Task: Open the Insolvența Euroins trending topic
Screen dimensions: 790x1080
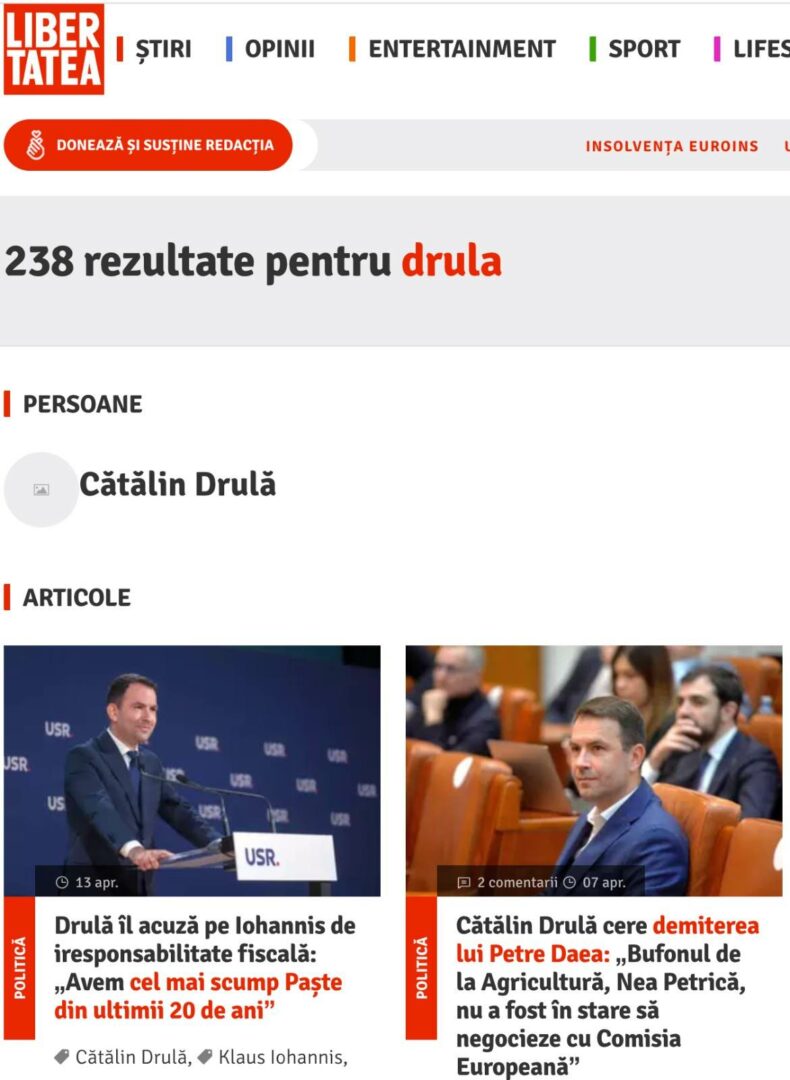Action: tap(672, 146)
